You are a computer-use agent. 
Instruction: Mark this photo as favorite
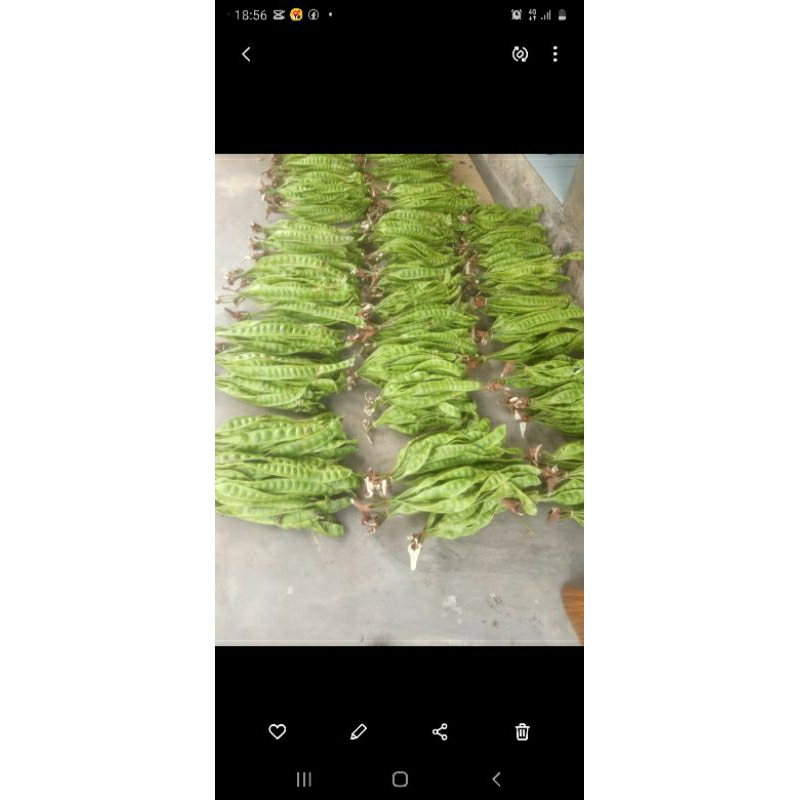point(277,732)
